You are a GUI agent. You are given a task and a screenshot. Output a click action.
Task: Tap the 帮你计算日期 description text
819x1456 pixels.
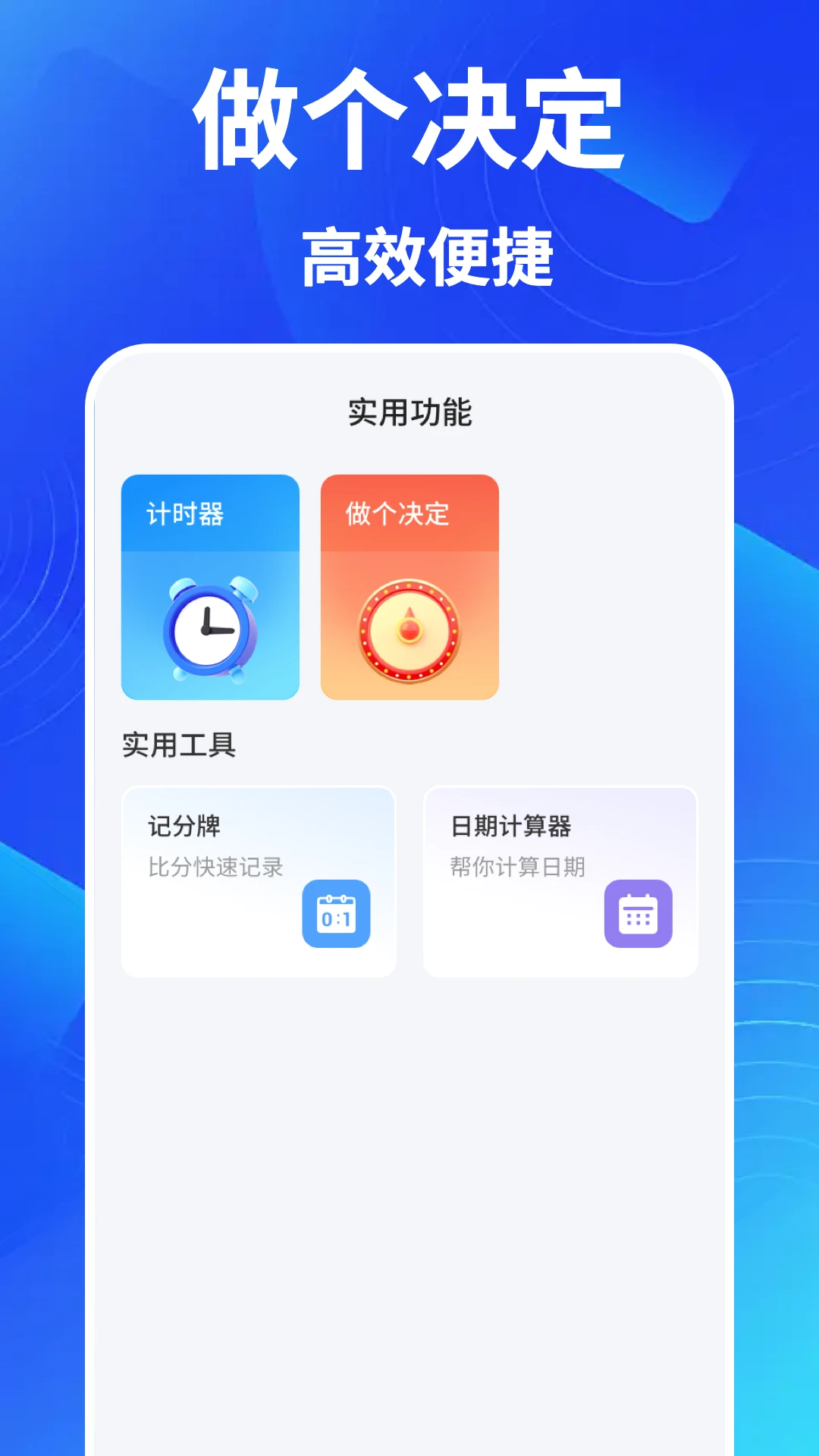[x=517, y=868]
